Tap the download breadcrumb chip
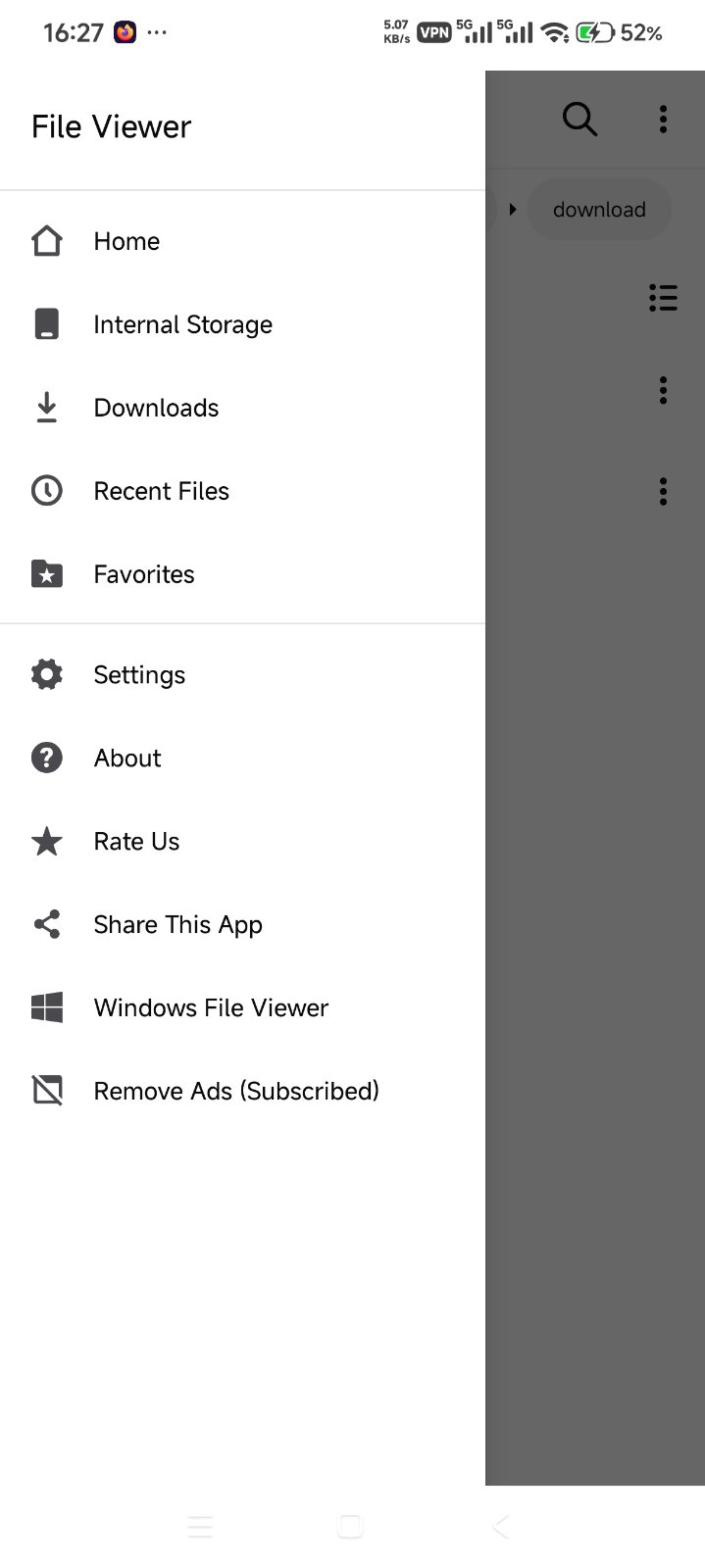 coord(599,210)
